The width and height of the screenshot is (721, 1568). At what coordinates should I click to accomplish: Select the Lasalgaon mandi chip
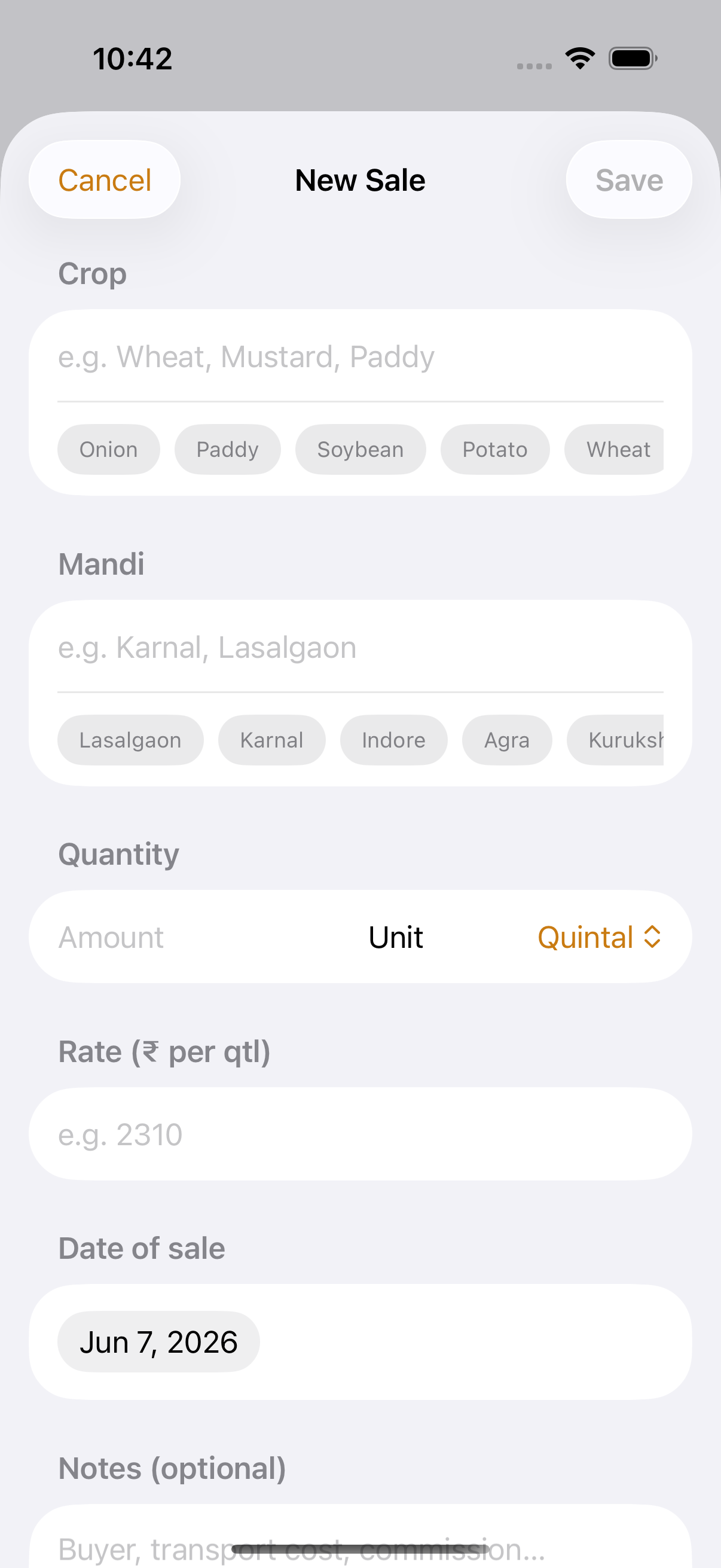click(x=130, y=740)
